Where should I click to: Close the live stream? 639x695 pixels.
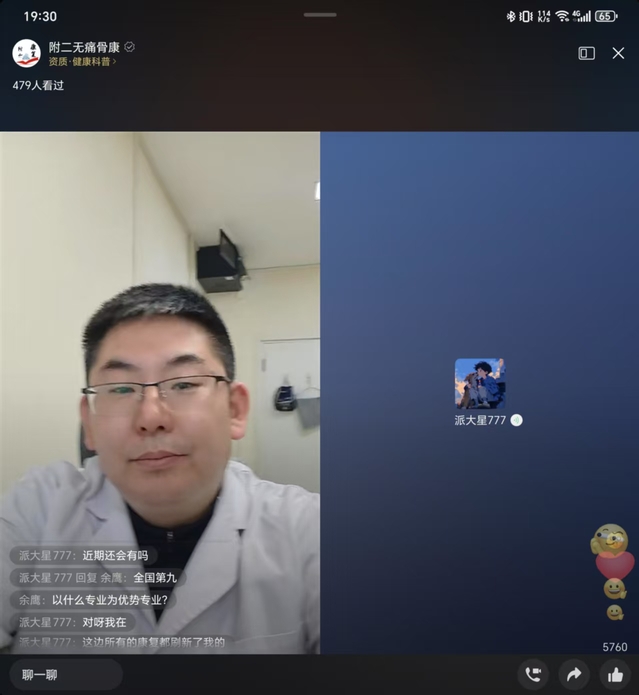(x=617, y=53)
